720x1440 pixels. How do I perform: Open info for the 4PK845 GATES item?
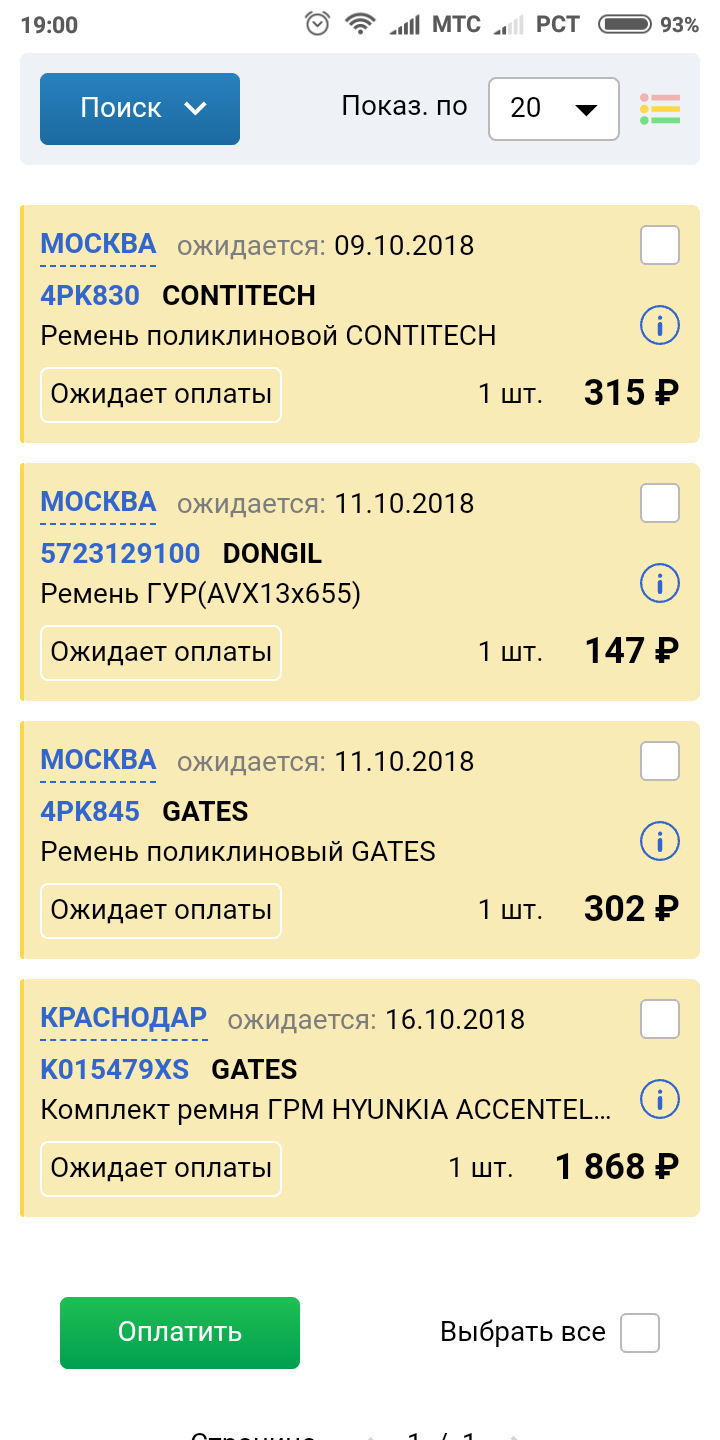coord(660,841)
